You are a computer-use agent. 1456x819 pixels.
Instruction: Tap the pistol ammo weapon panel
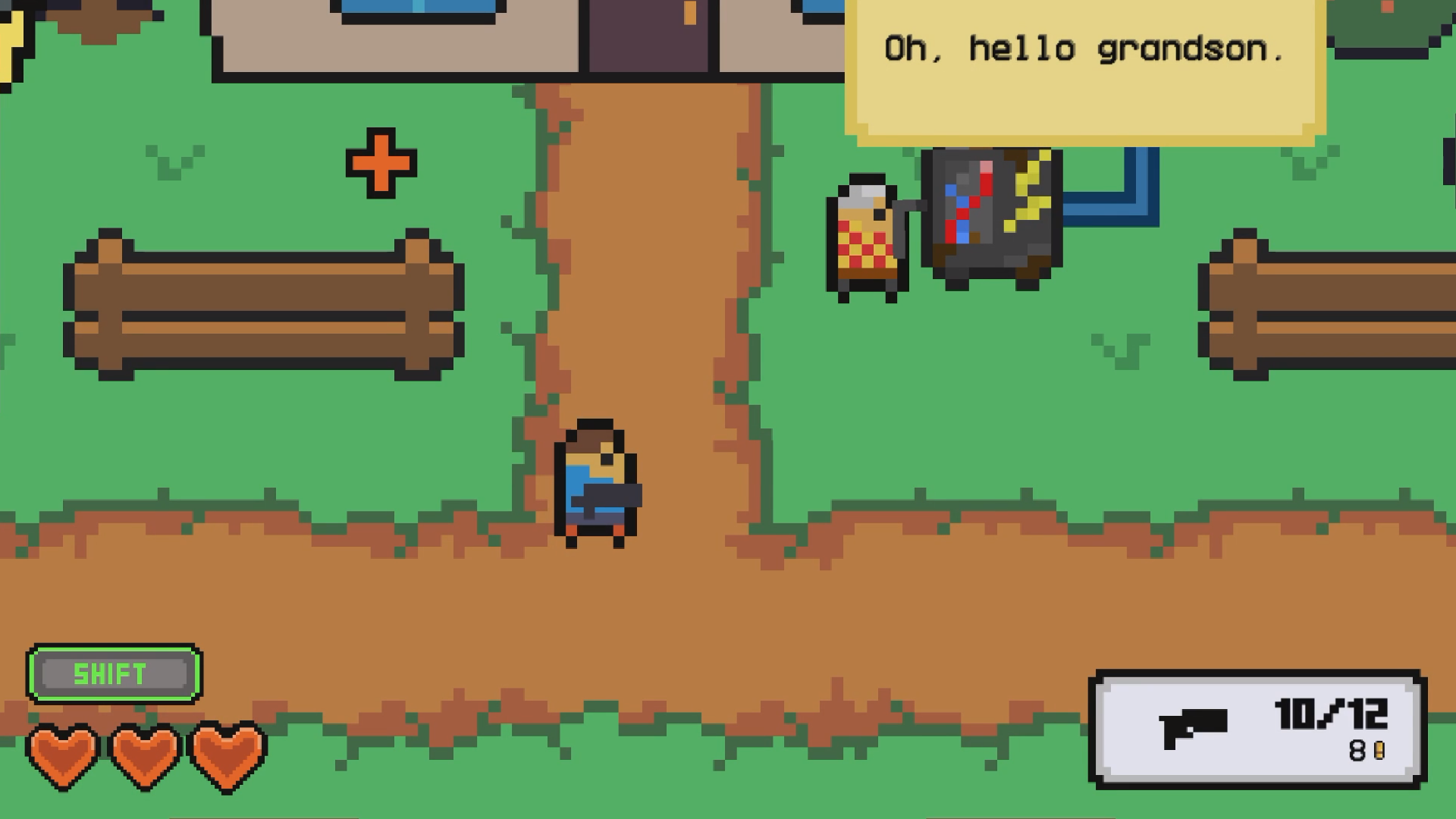[x=1257, y=729]
